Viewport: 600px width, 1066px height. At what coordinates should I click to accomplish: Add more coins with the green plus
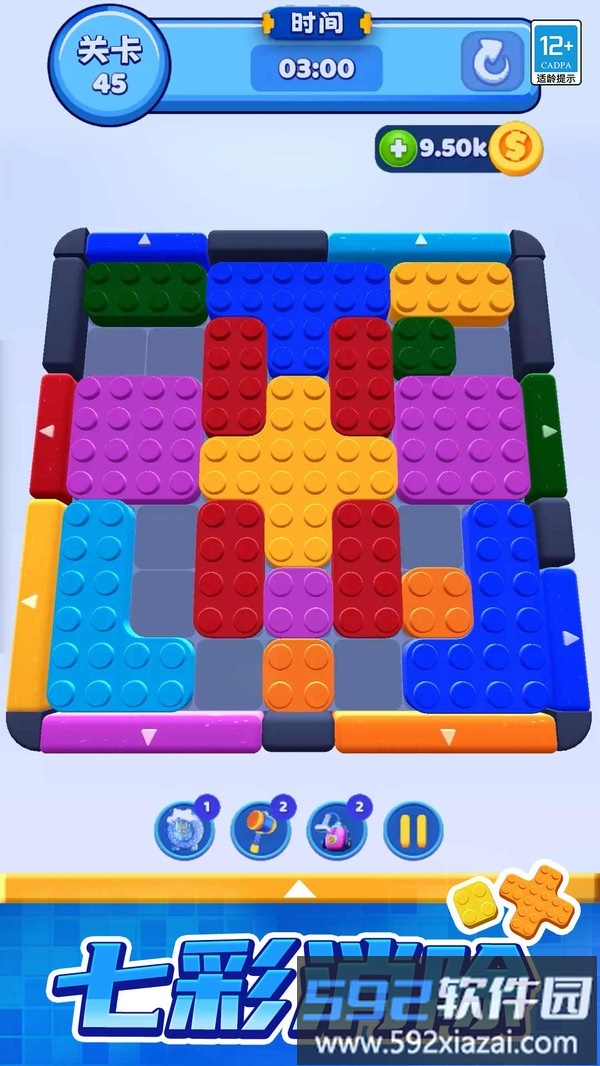coord(398,150)
